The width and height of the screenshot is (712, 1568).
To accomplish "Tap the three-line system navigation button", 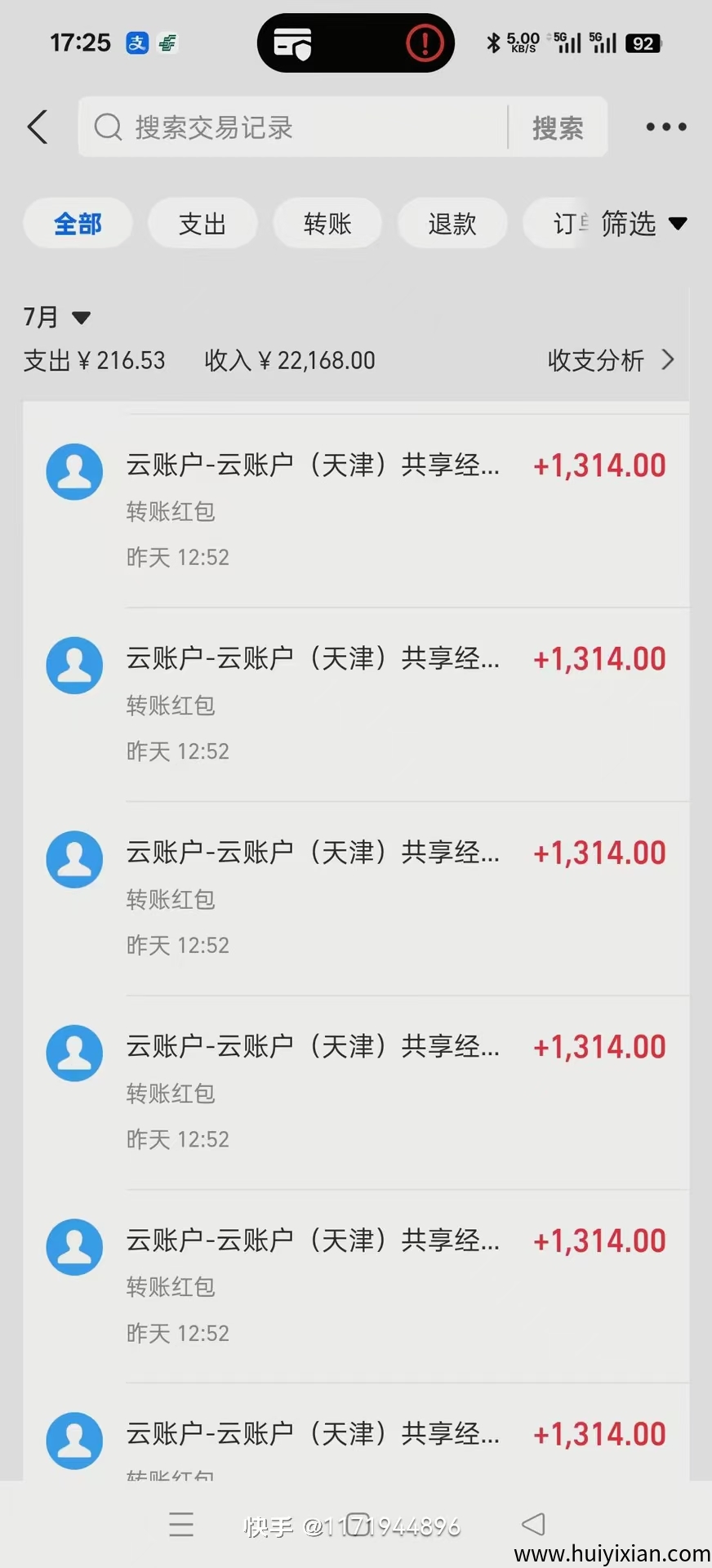I will point(181,1524).
